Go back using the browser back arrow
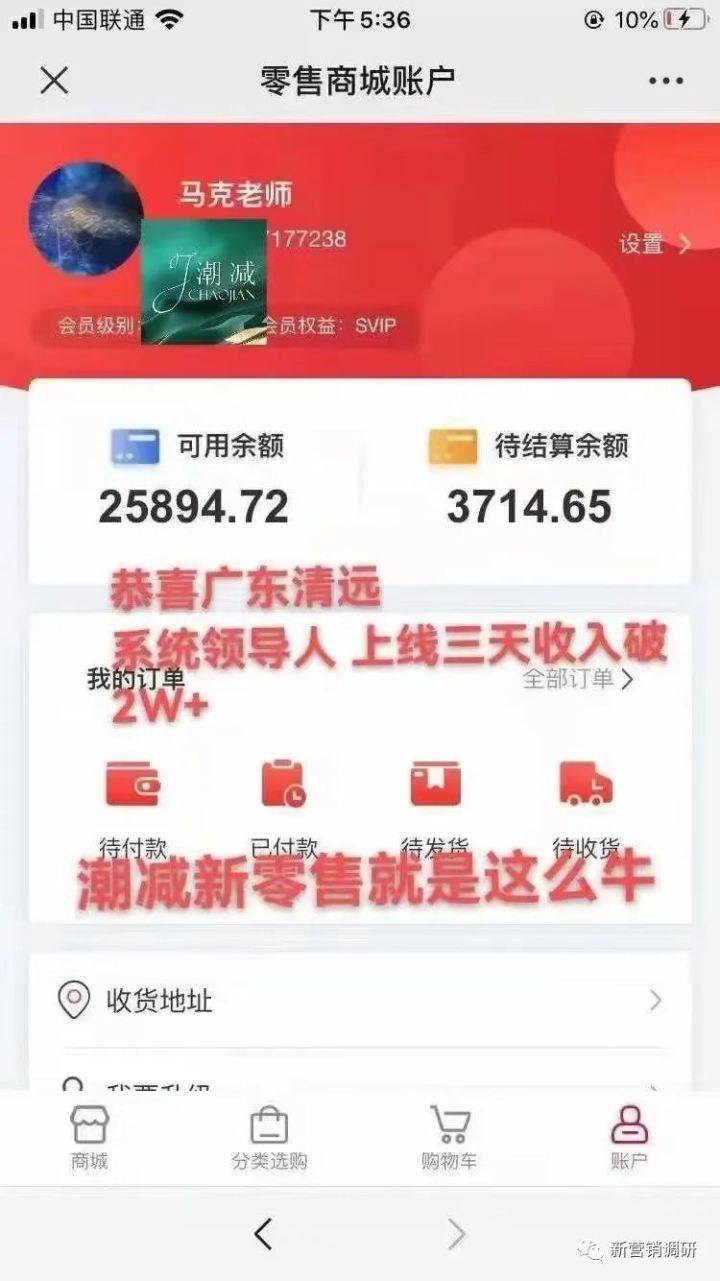 [263, 1235]
